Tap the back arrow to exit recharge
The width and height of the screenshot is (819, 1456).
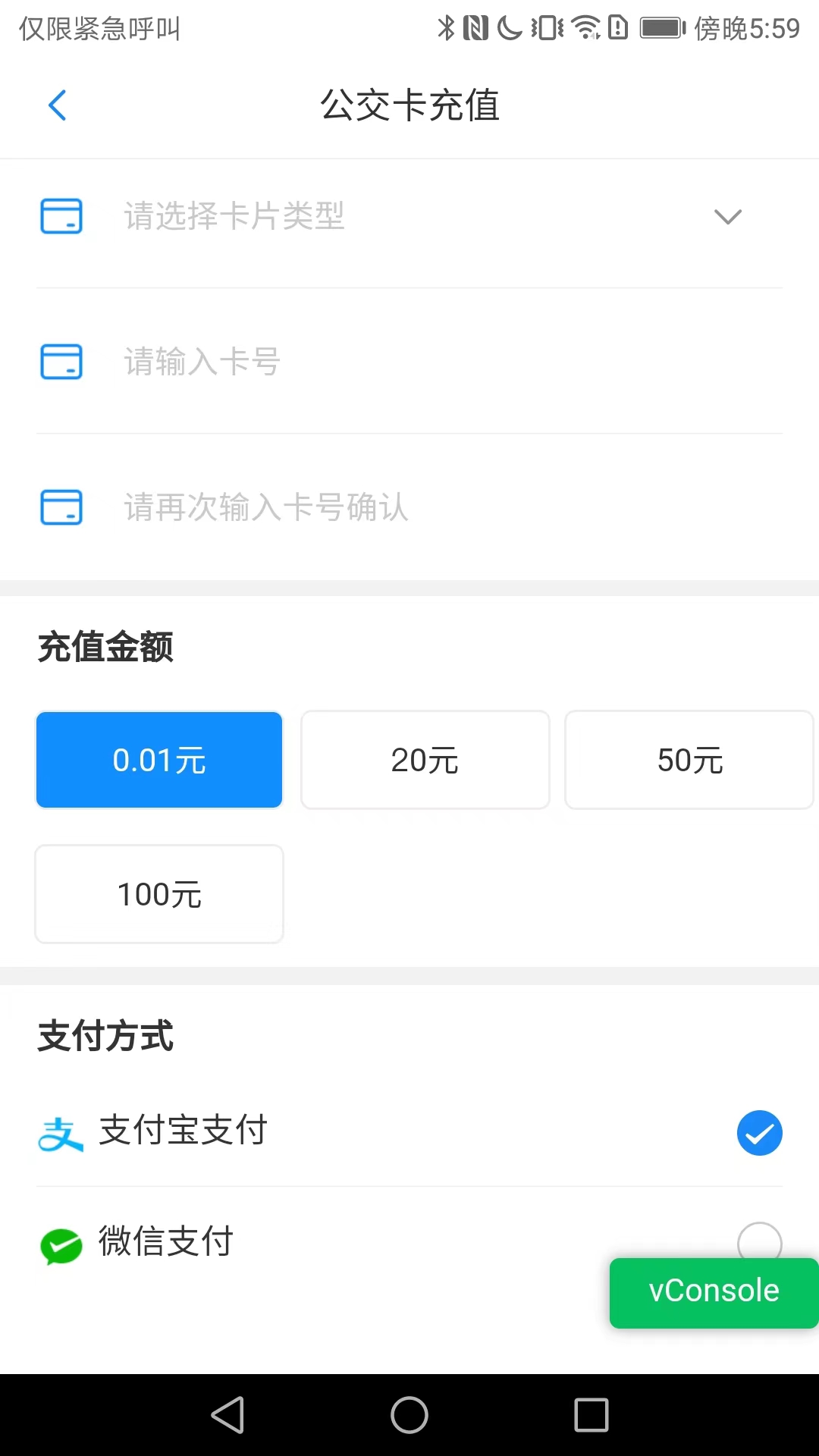click(x=57, y=105)
